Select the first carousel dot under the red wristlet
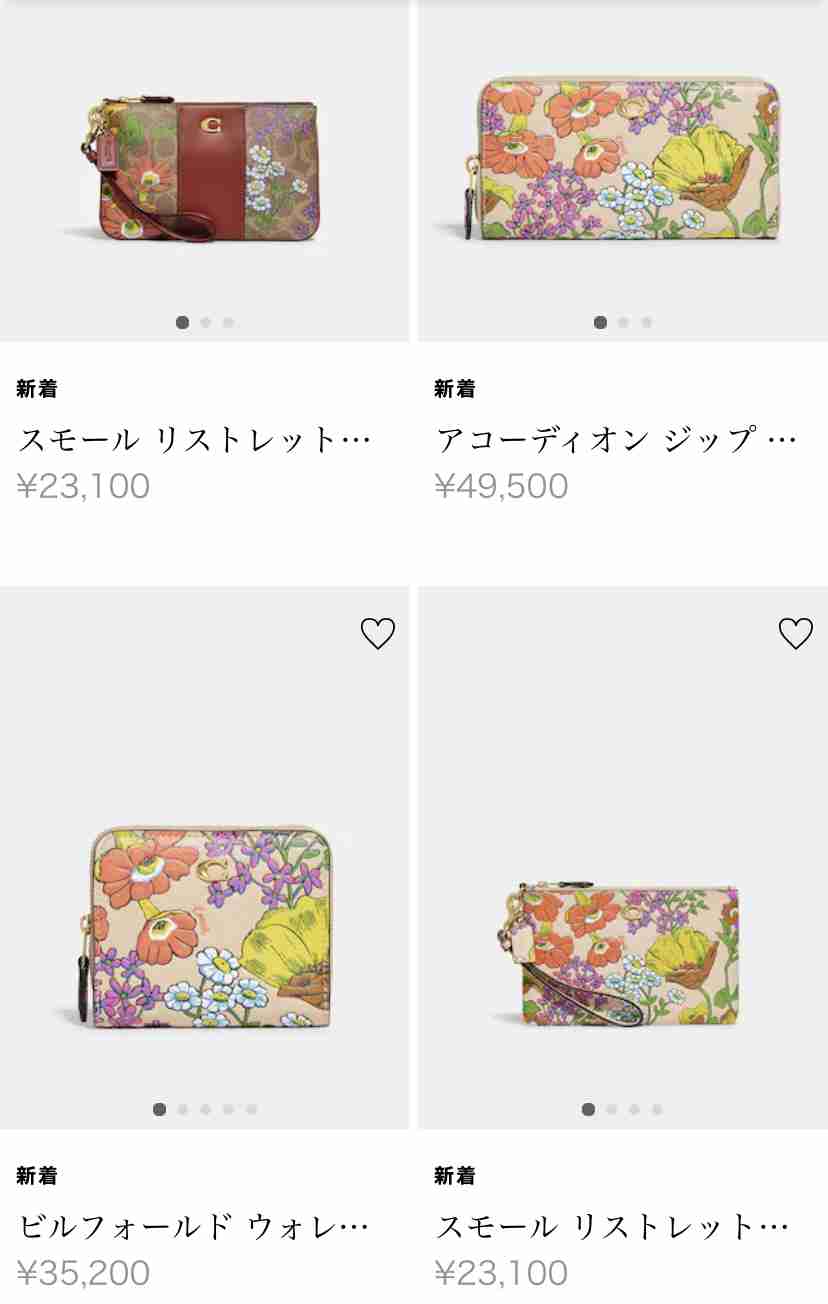Image resolution: width=828 pixels, height=1304 pixels. point(182,322)
